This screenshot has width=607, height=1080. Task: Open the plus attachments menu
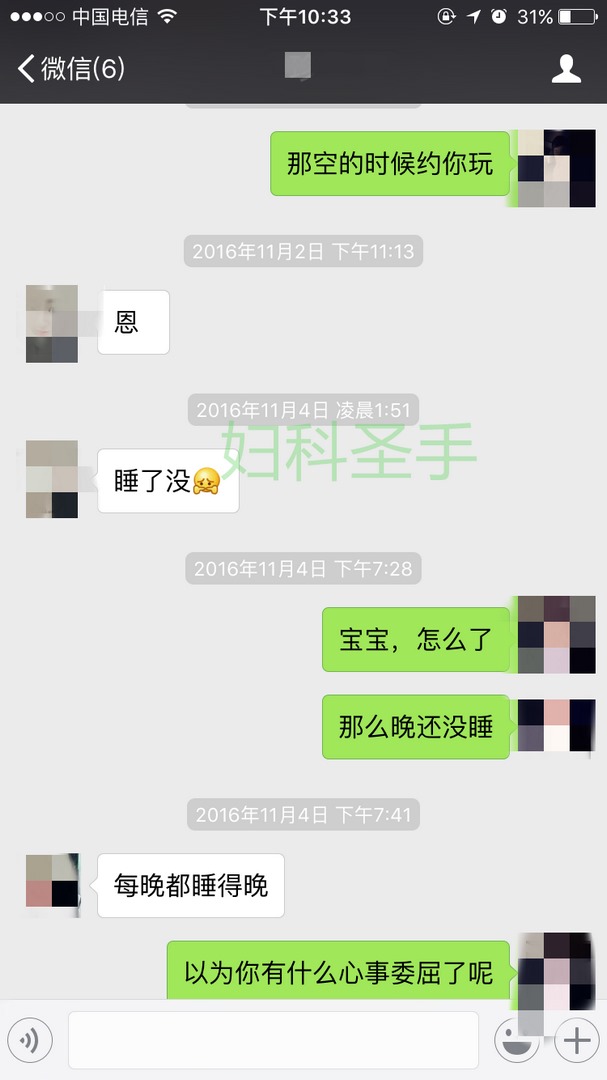[x=577, y=1041]
